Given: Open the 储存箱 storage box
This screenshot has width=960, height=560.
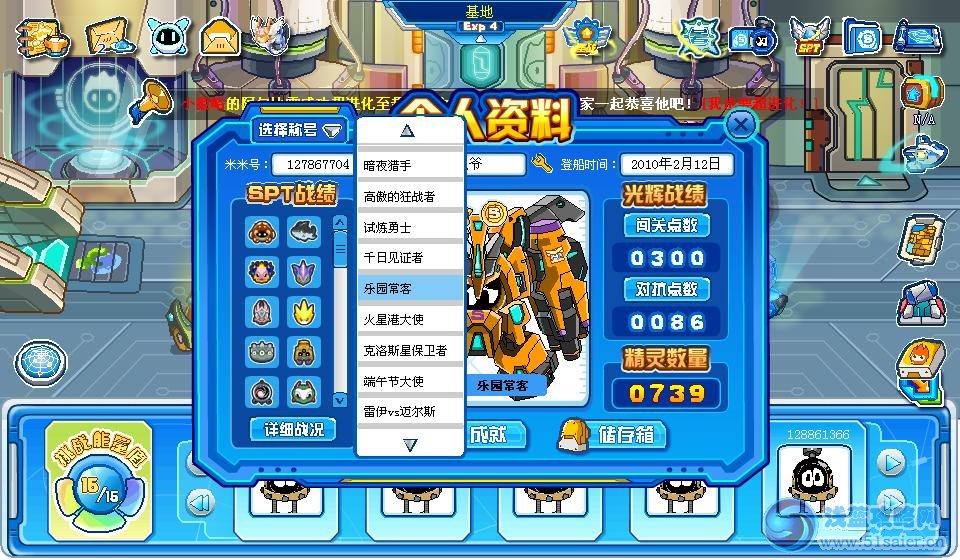Looking at the screenshot, I should point(612,434).
